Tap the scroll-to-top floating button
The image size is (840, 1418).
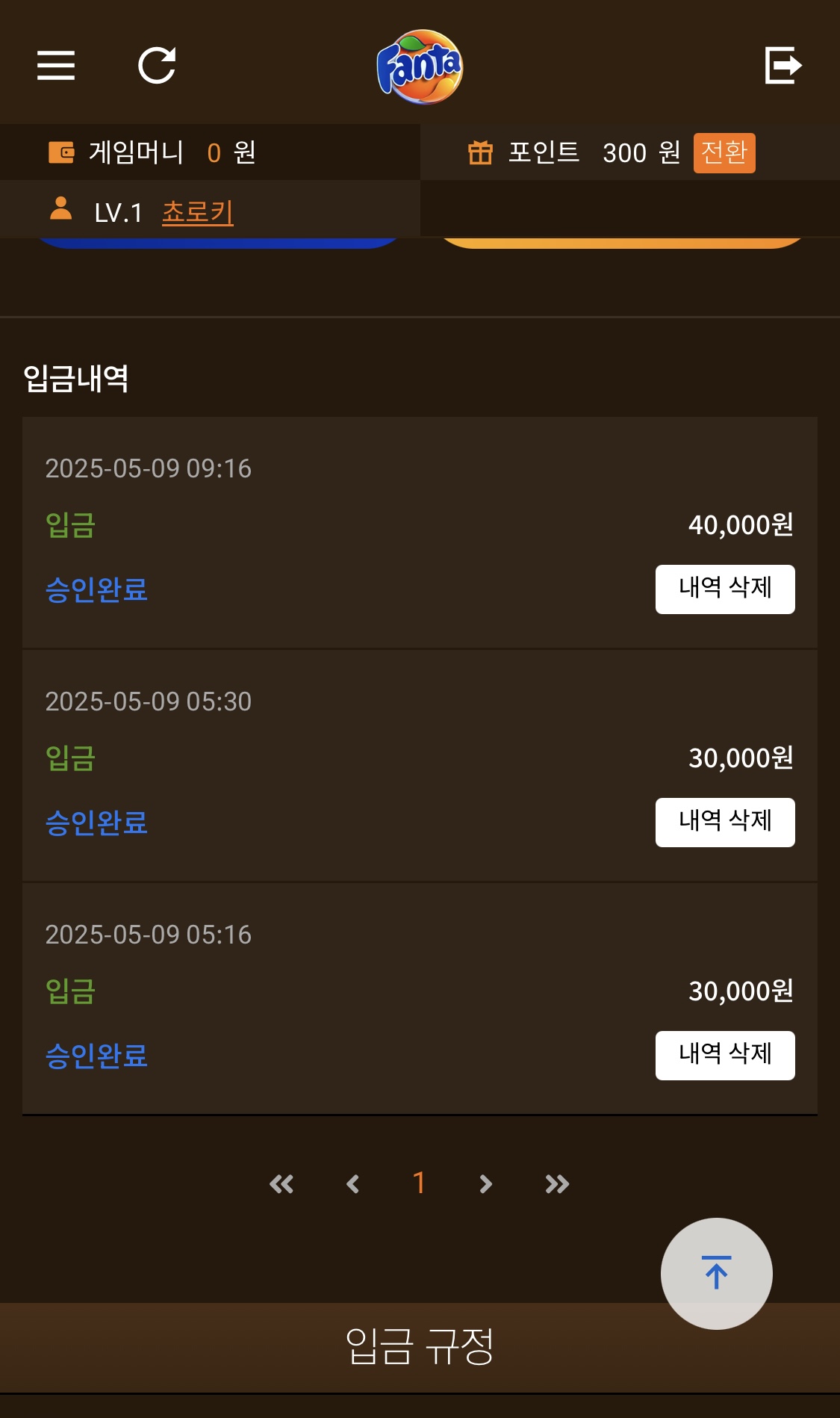tap(717, 1274)
